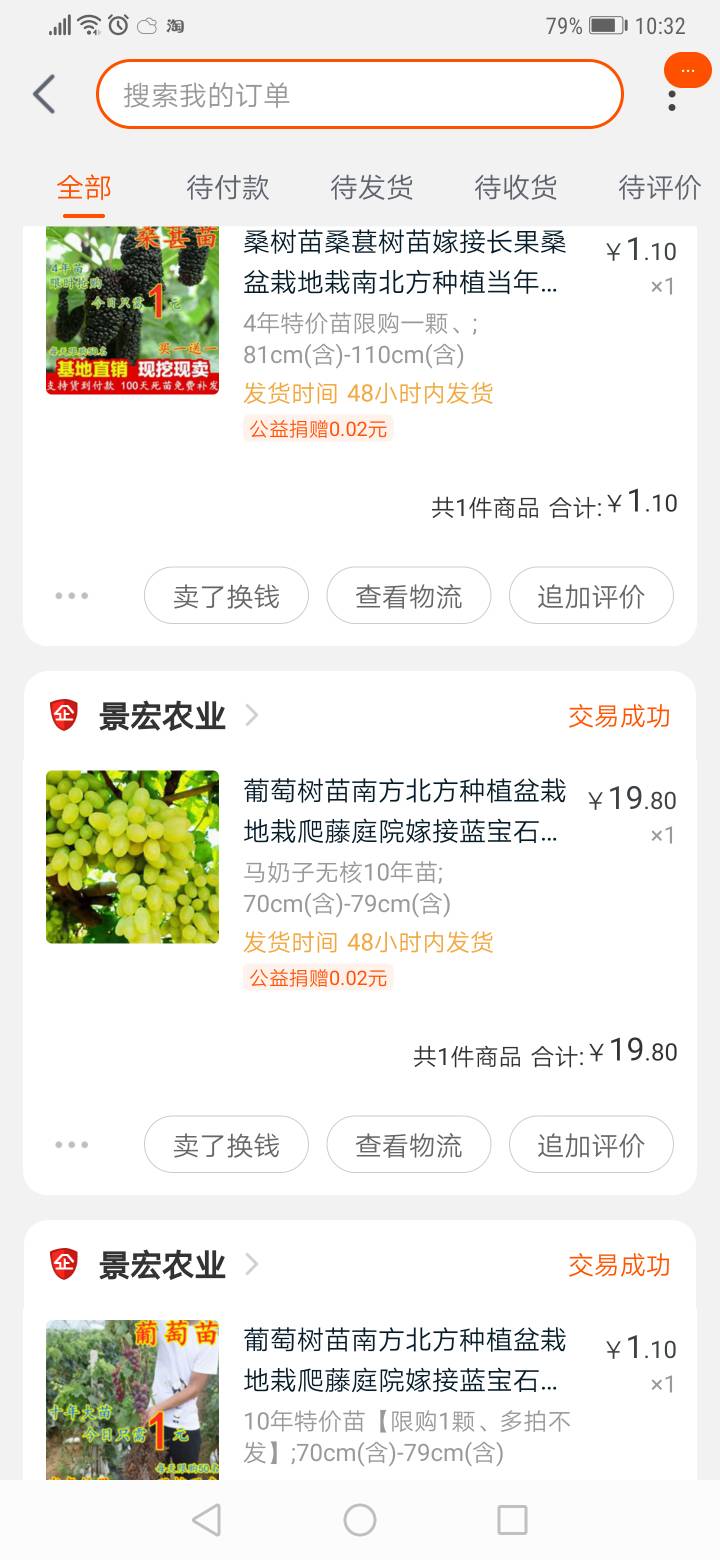The height and width of the screenshot is (1560, 720).
Task: Tap 追加评价 for the 桑树苗 order
Action: [591, 596]
